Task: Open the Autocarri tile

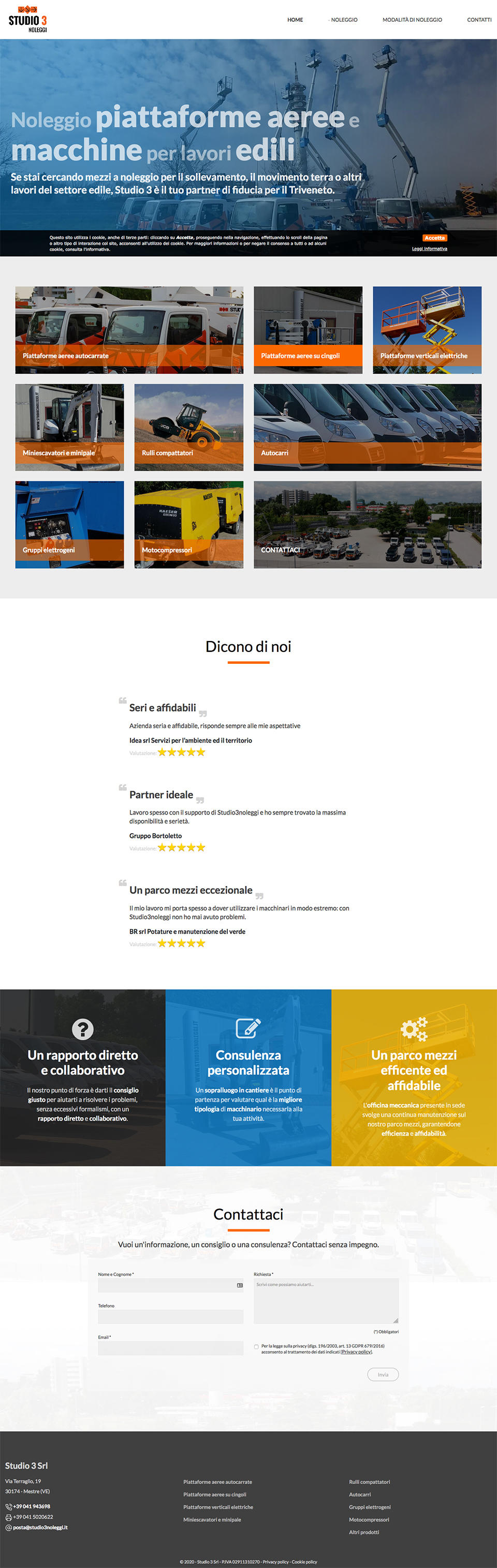Action: [x=368, y=427]
